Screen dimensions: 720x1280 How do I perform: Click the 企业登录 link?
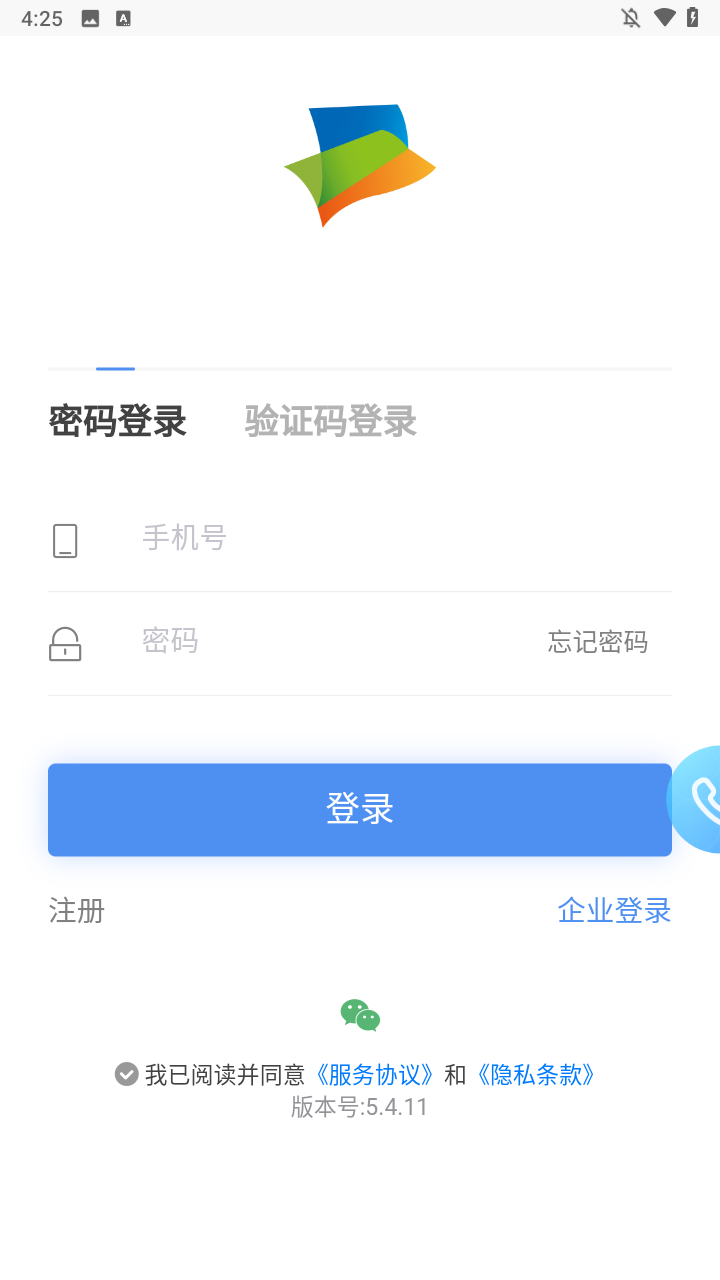(614, 911)
